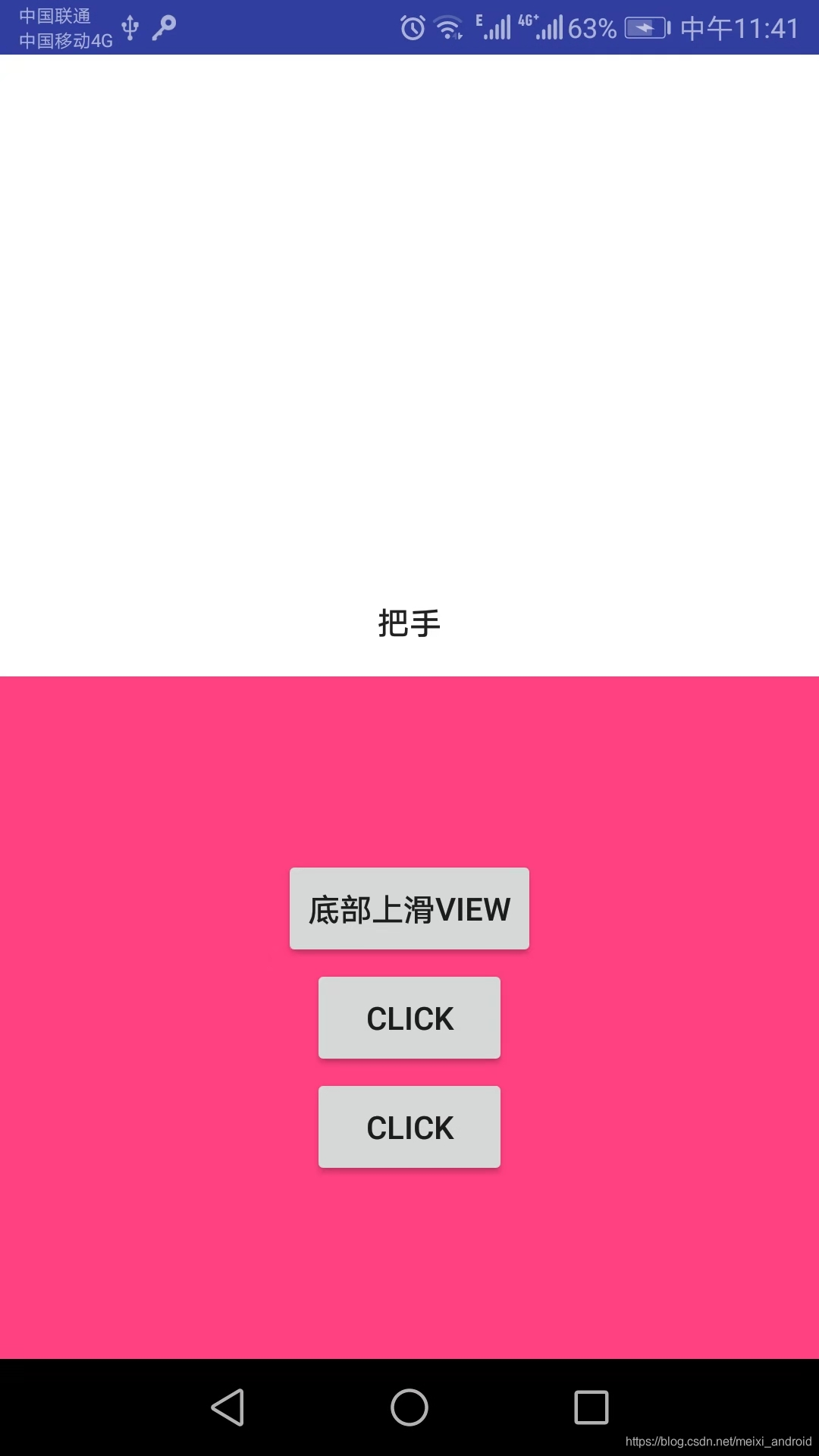Tap the 底部上滑VIEW button
This screenshot has width=819, height=1456.
pyautogui.click(x=409, y=908)
